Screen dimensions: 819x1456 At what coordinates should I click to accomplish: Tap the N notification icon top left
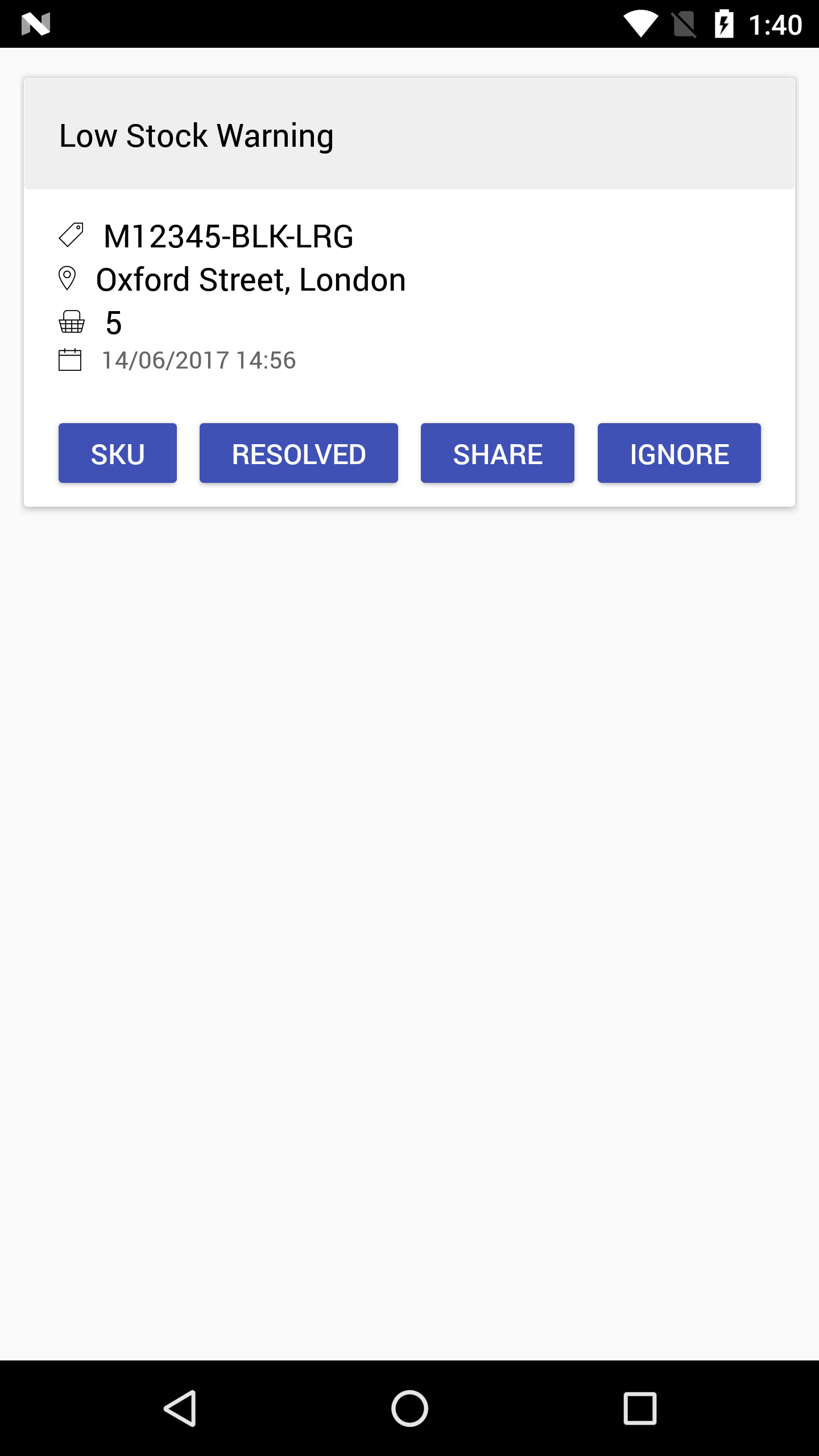[35, 24]
